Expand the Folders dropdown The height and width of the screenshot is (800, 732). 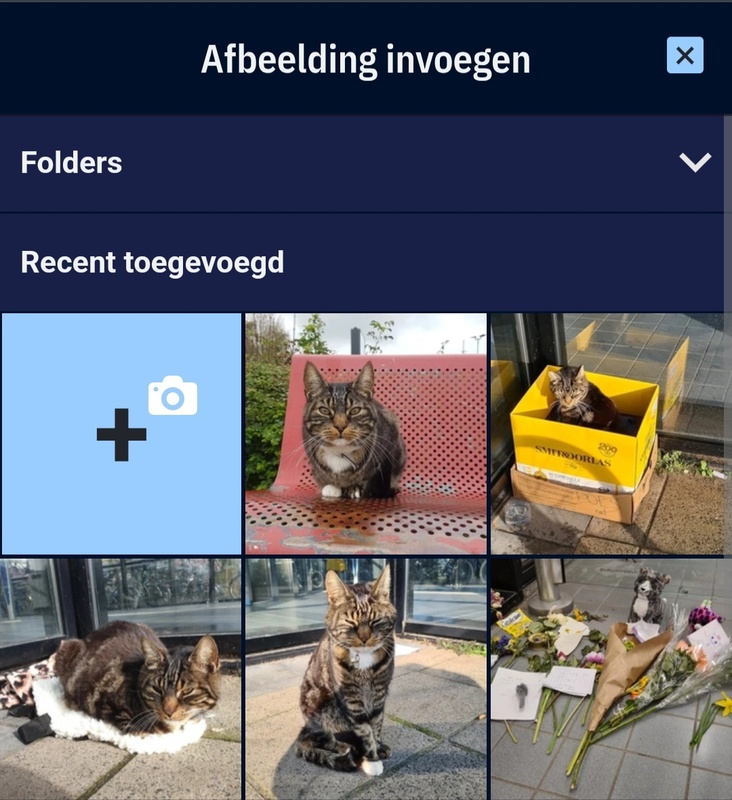point(694,162)
